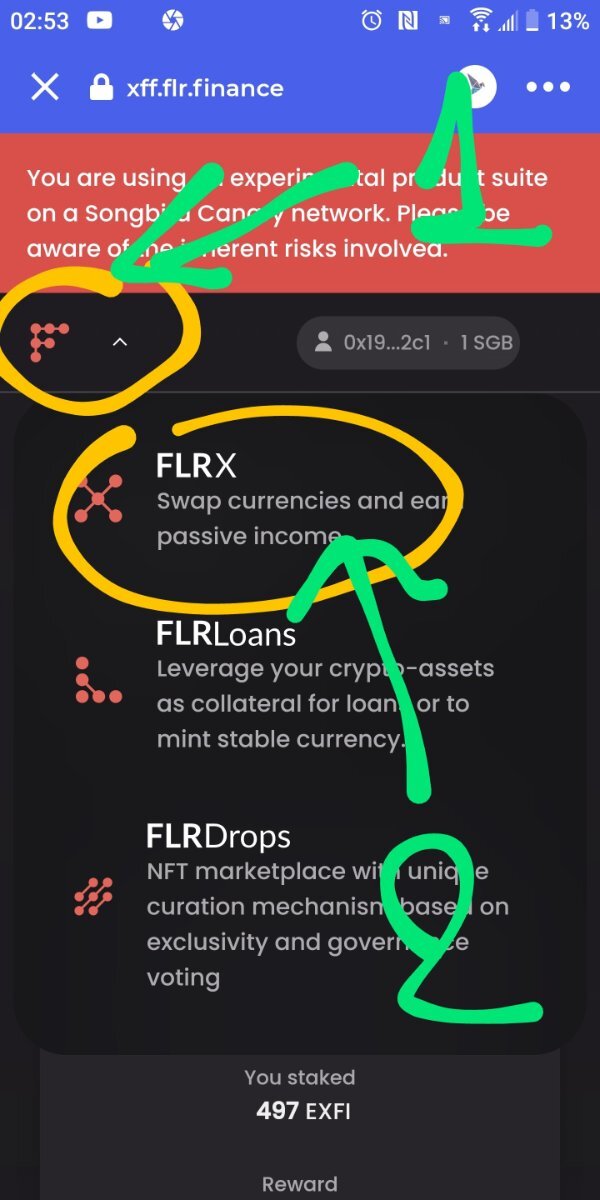Open the 0x19...2c1 wallet account chip
This screenshot has width=600, height=1200.
tap(408, 343)
